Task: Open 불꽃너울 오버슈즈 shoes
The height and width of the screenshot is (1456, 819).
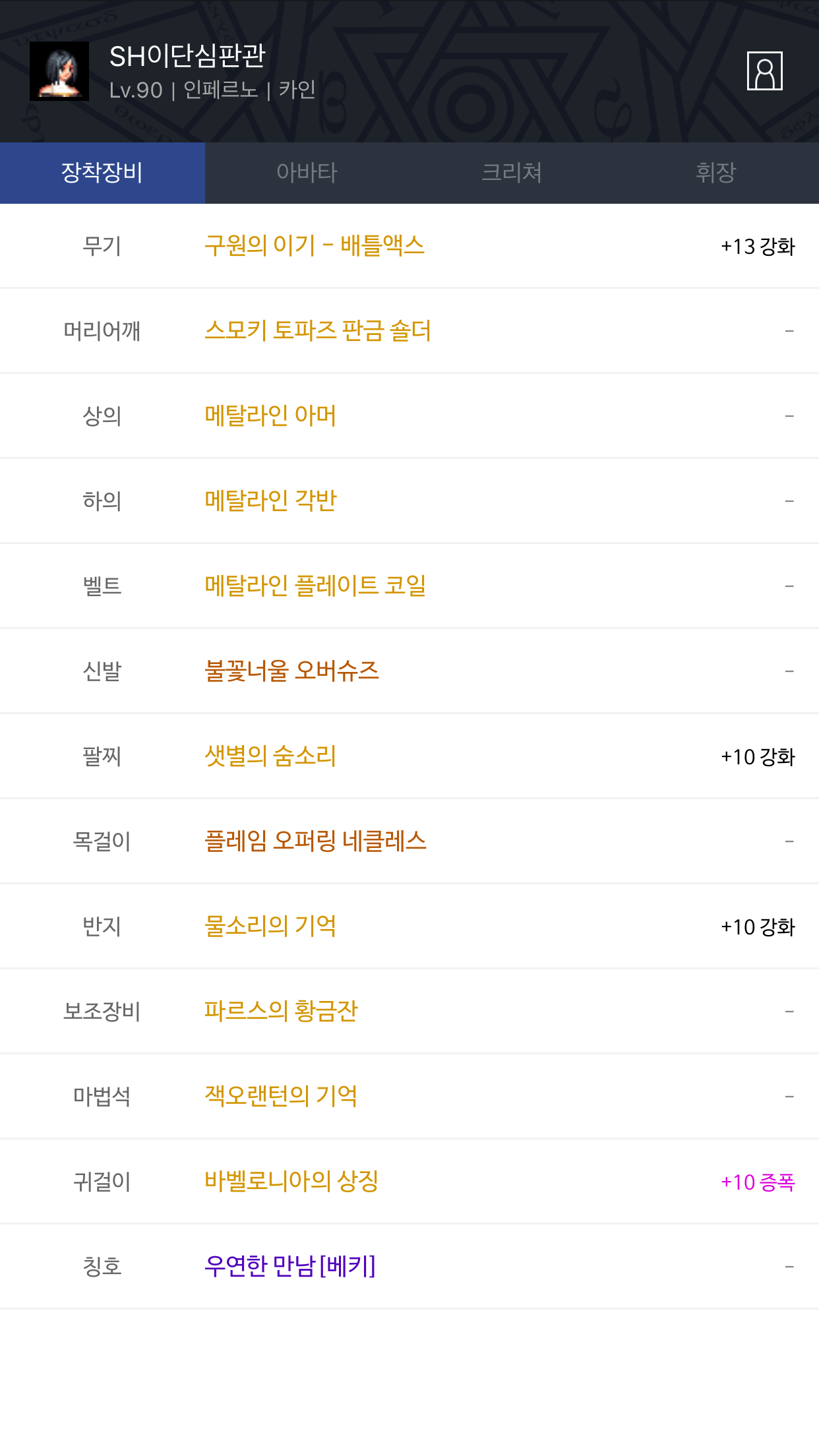Action: click(x=291, y=671)
